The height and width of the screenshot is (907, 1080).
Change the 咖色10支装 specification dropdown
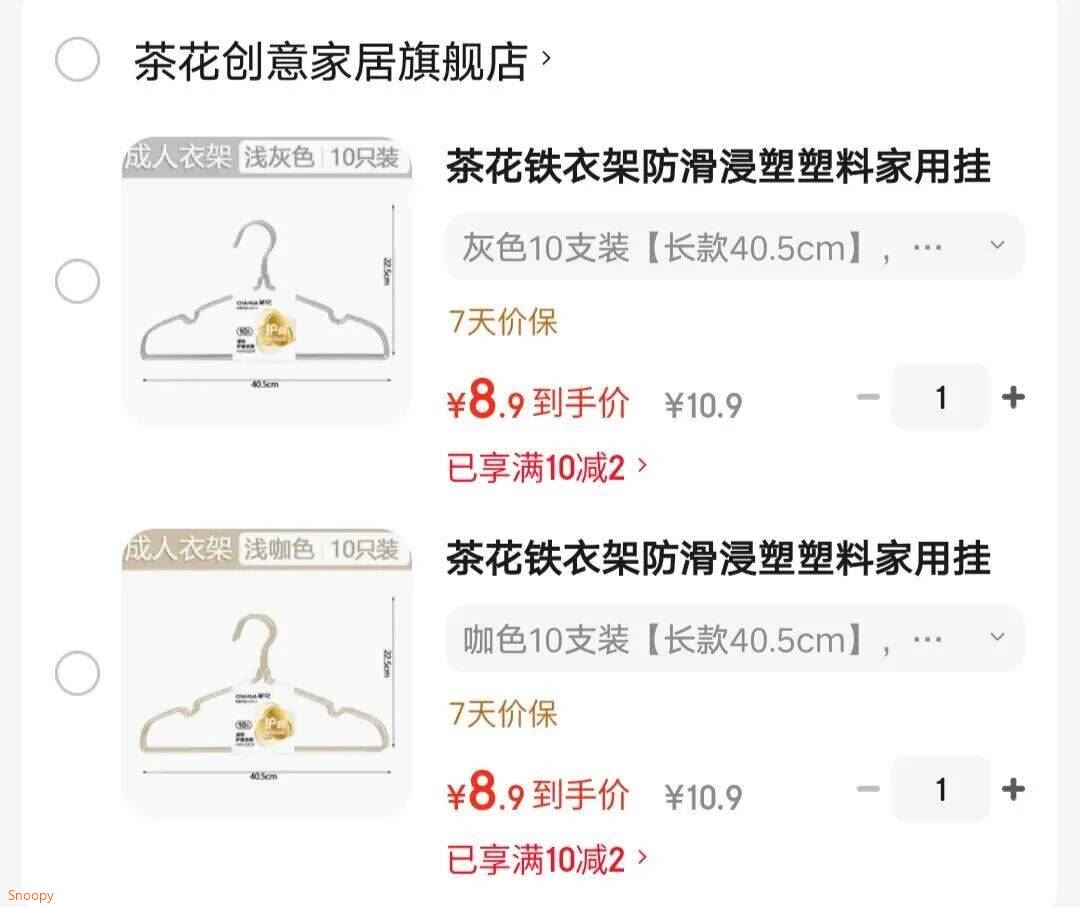[x=734, y=639]
